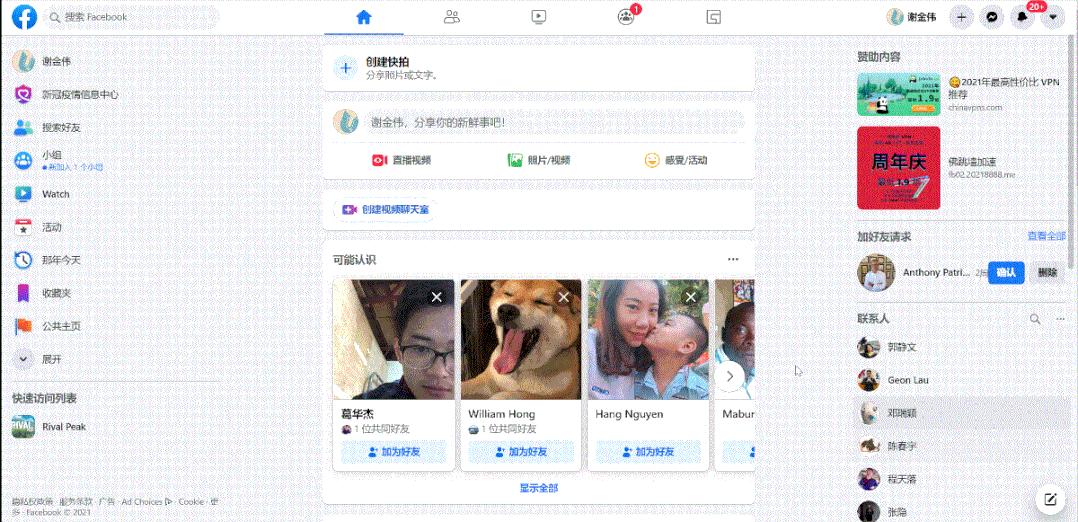Open the notifications bell
This screenshot has width=1078, height=522.
1022,18
